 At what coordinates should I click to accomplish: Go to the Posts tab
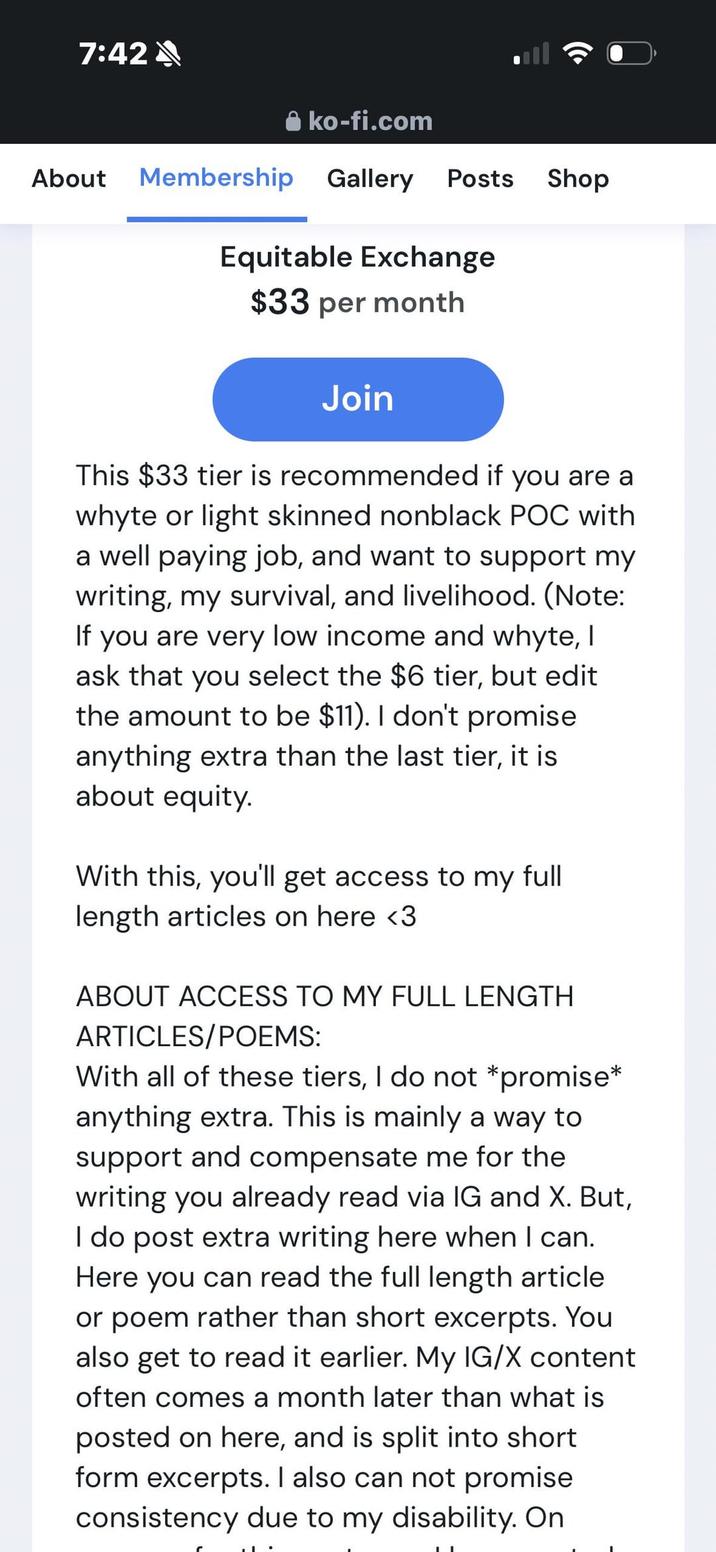(480, 179)
